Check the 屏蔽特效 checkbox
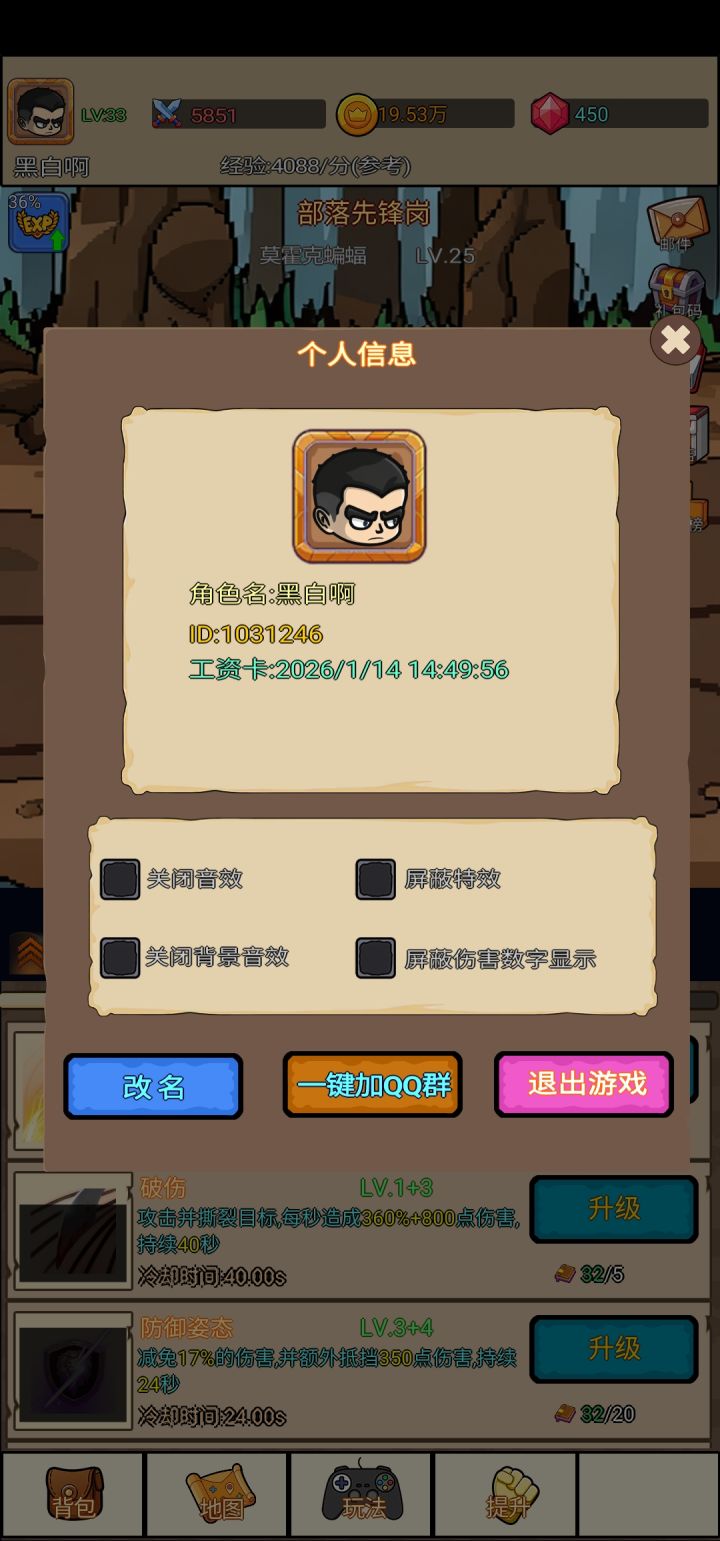The height and width of the screenshot is (1541, 720). tap(375, 879)
